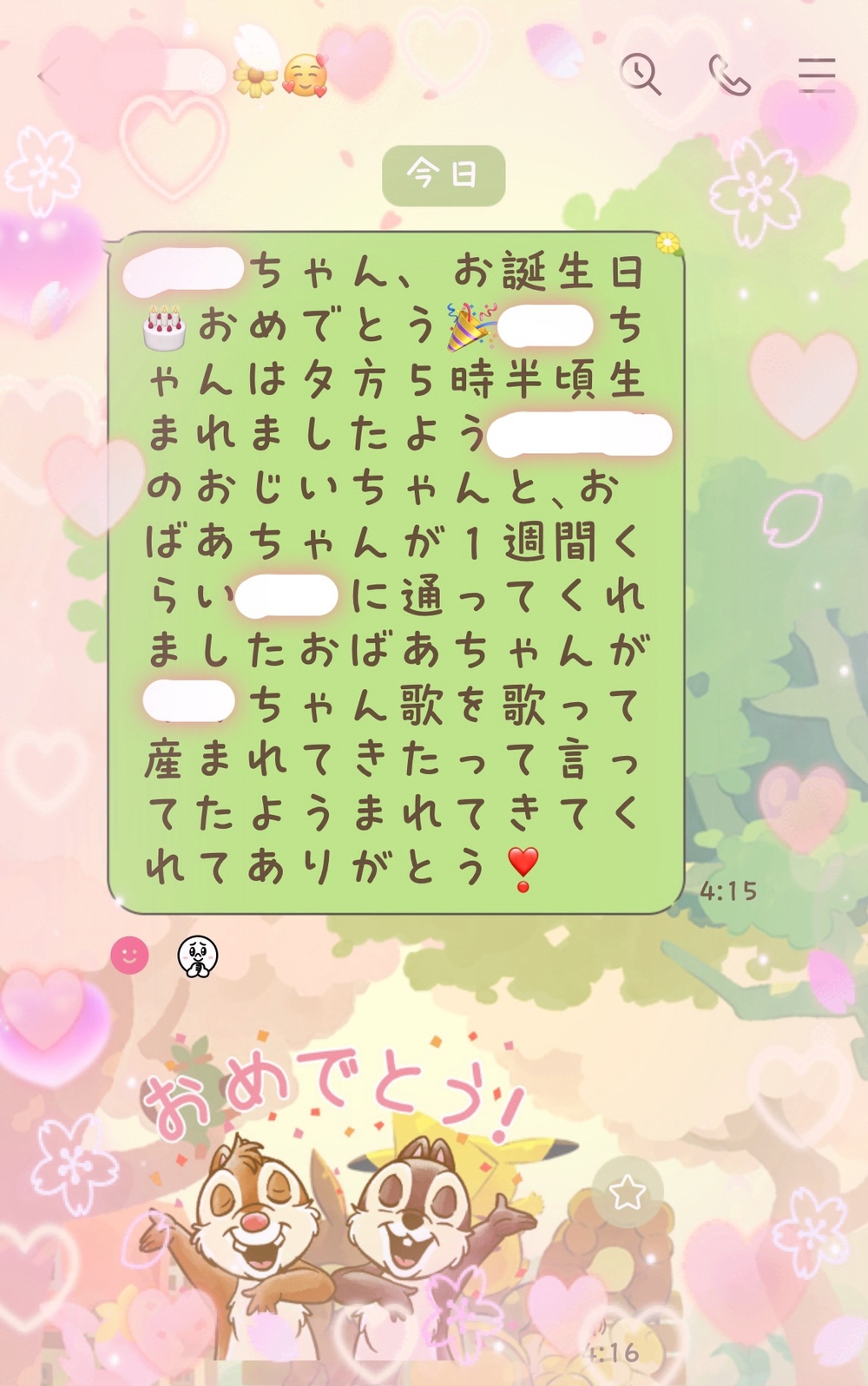Tap the star button on the sticker
This screenshot has width=868, height=1386.
tap(627, 1193)
